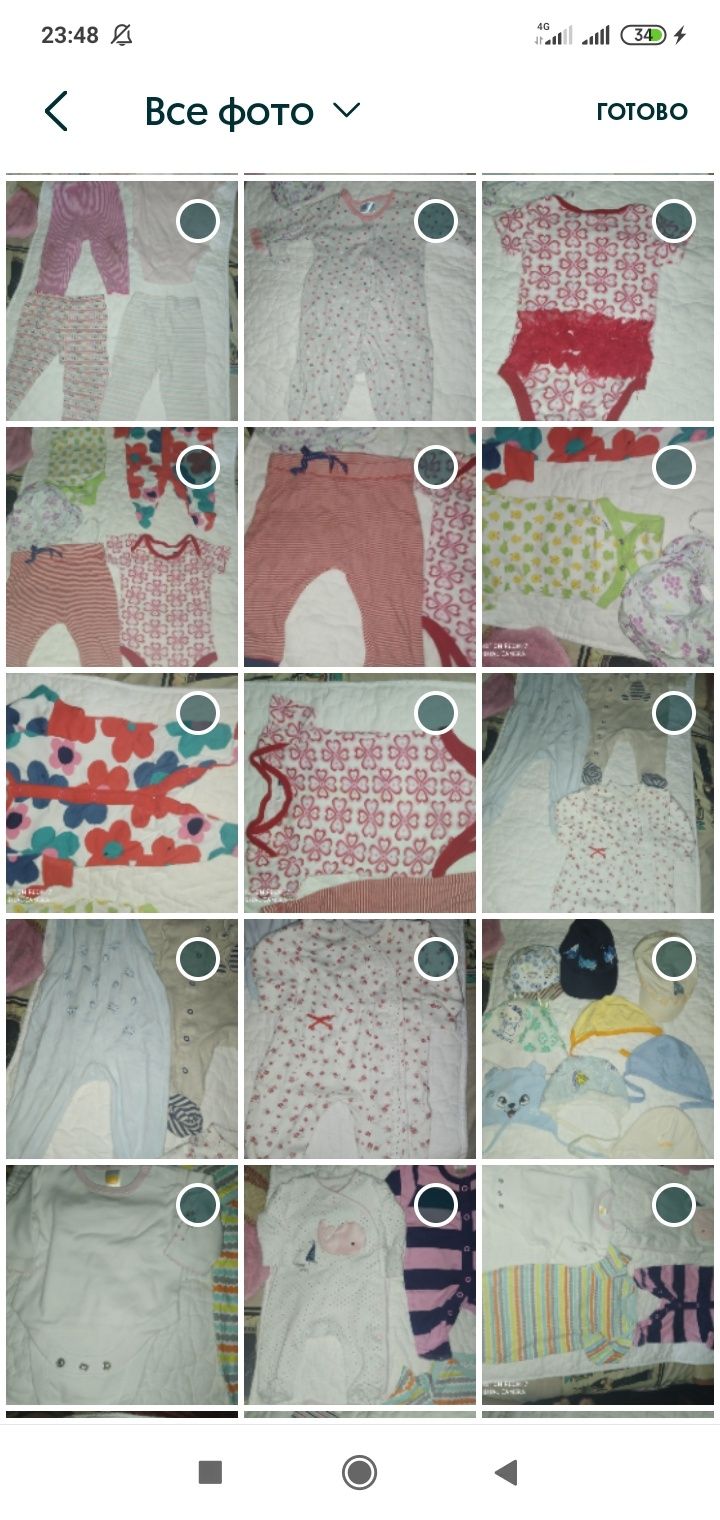Tap the system home button
This screenshot has height=1520, width=720.
359,1472
